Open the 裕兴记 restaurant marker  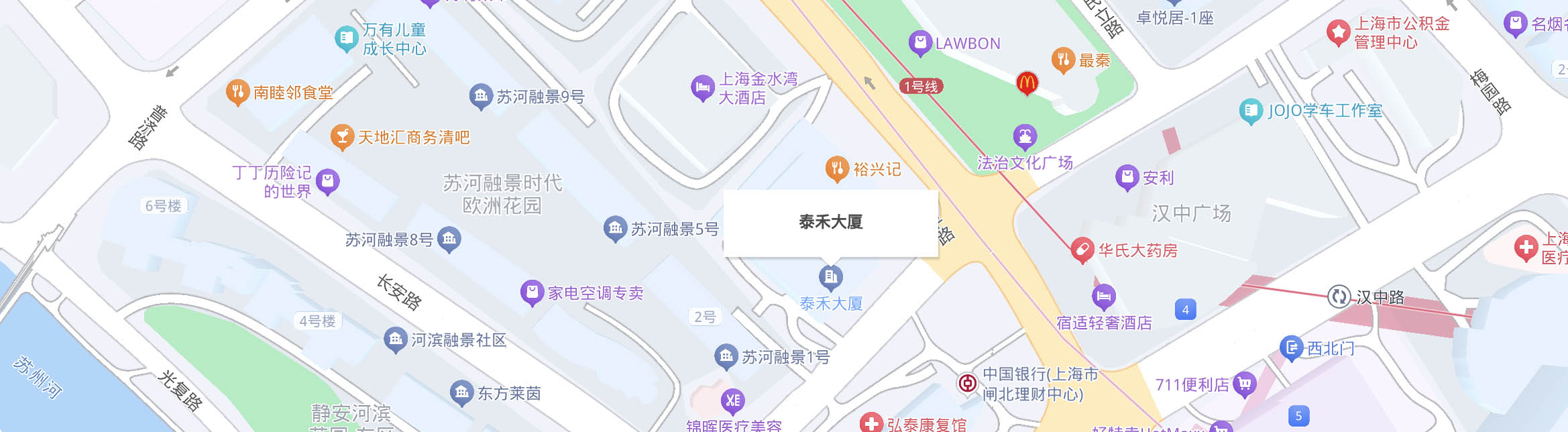837,168
